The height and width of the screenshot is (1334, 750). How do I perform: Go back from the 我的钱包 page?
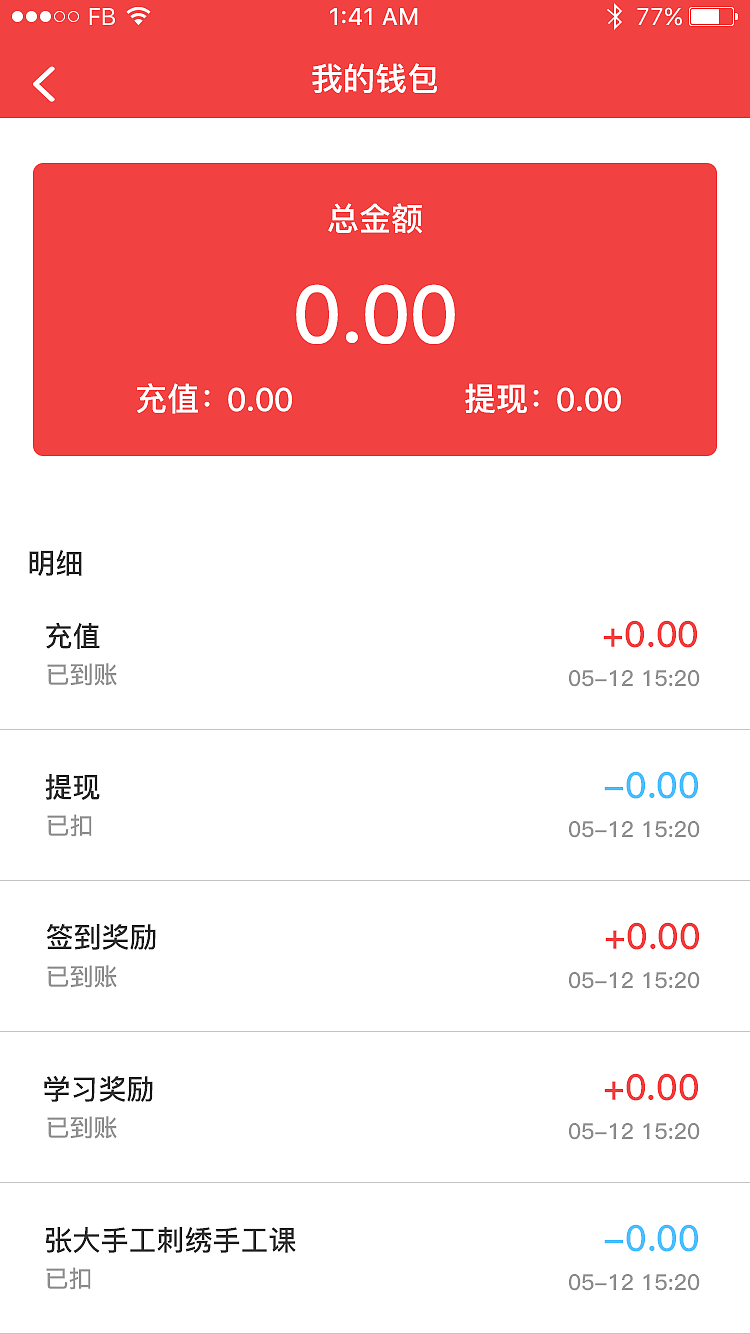click(44, 83)
